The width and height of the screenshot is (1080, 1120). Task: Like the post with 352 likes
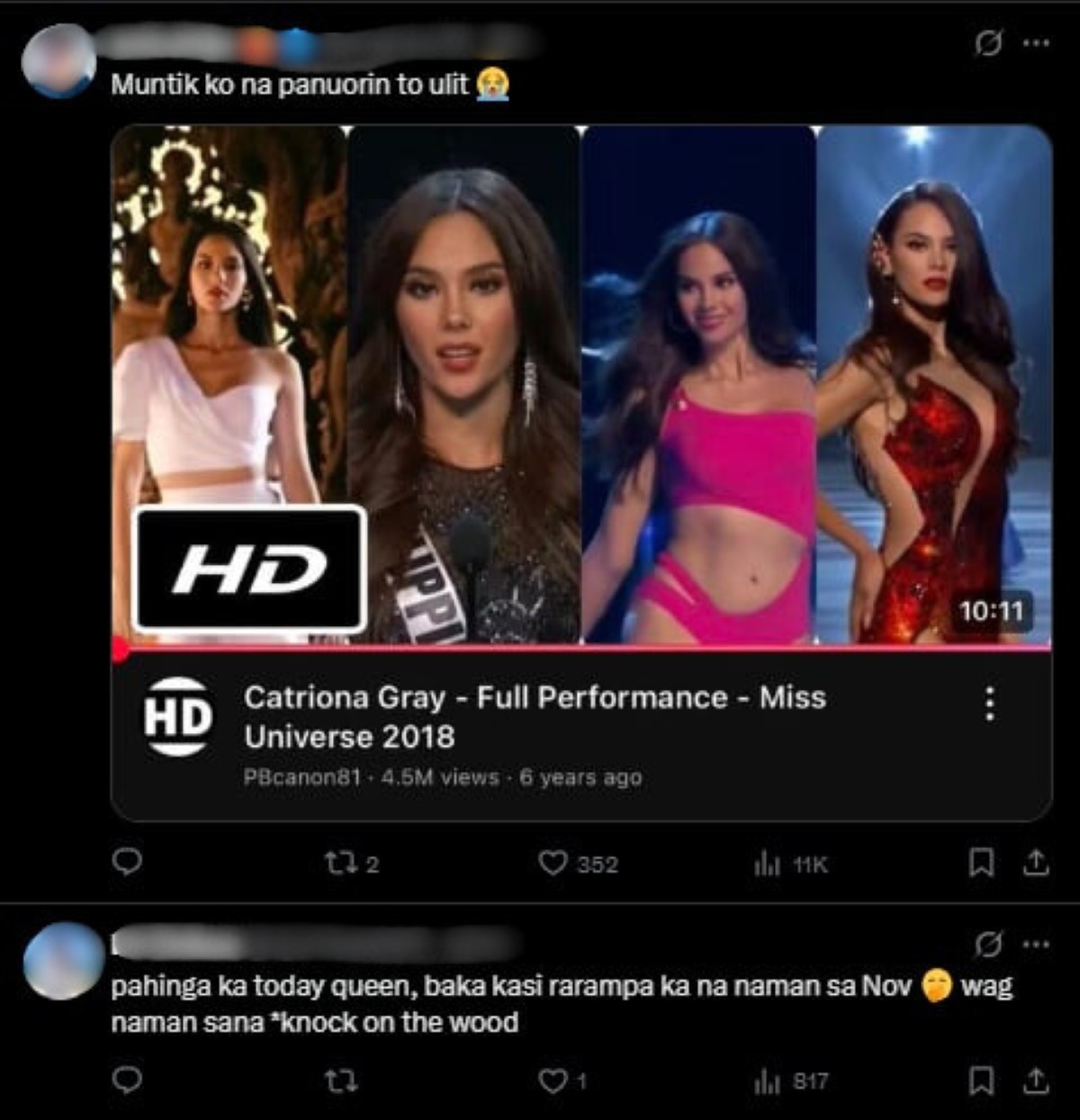pos(552,864)
